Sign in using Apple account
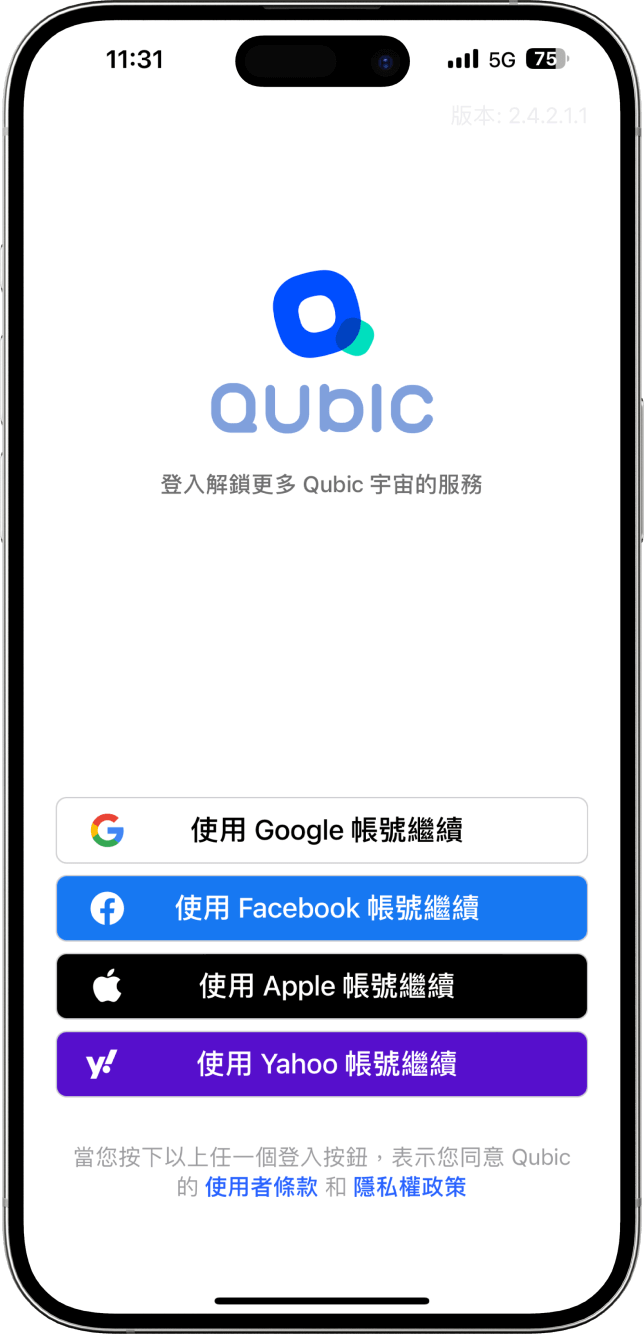Image resolution: width=644 pixels, height=1334 pixels. (x=321, y=986)
